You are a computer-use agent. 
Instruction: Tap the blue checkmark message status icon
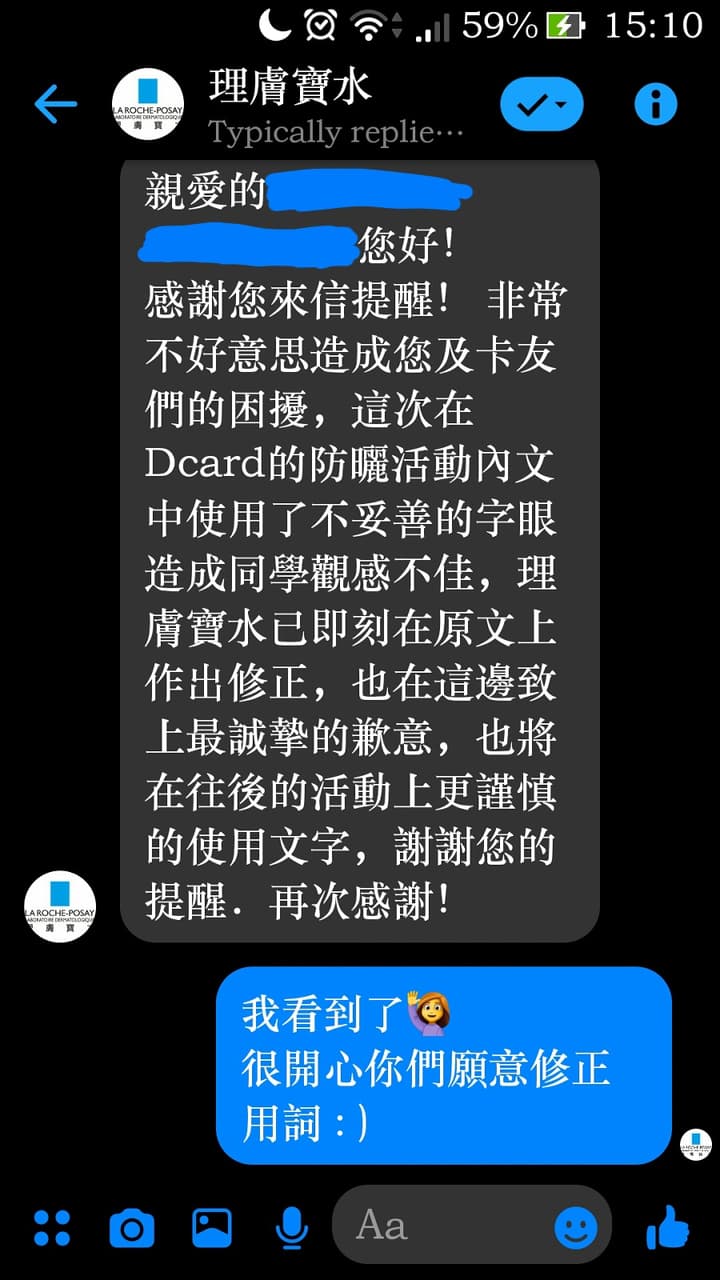click(541, 103)
